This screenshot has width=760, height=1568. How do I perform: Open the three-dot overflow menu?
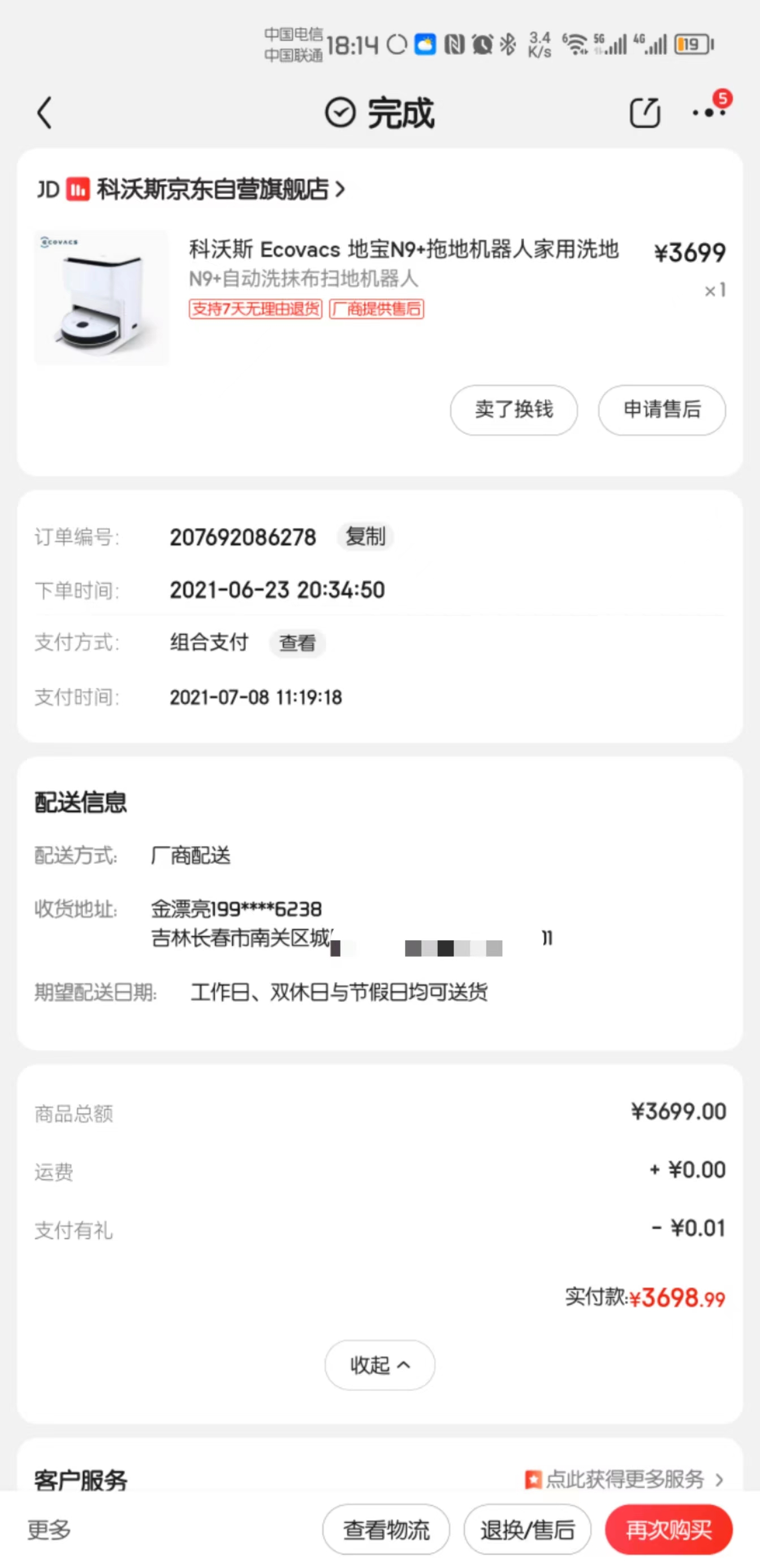pos(710,113)
